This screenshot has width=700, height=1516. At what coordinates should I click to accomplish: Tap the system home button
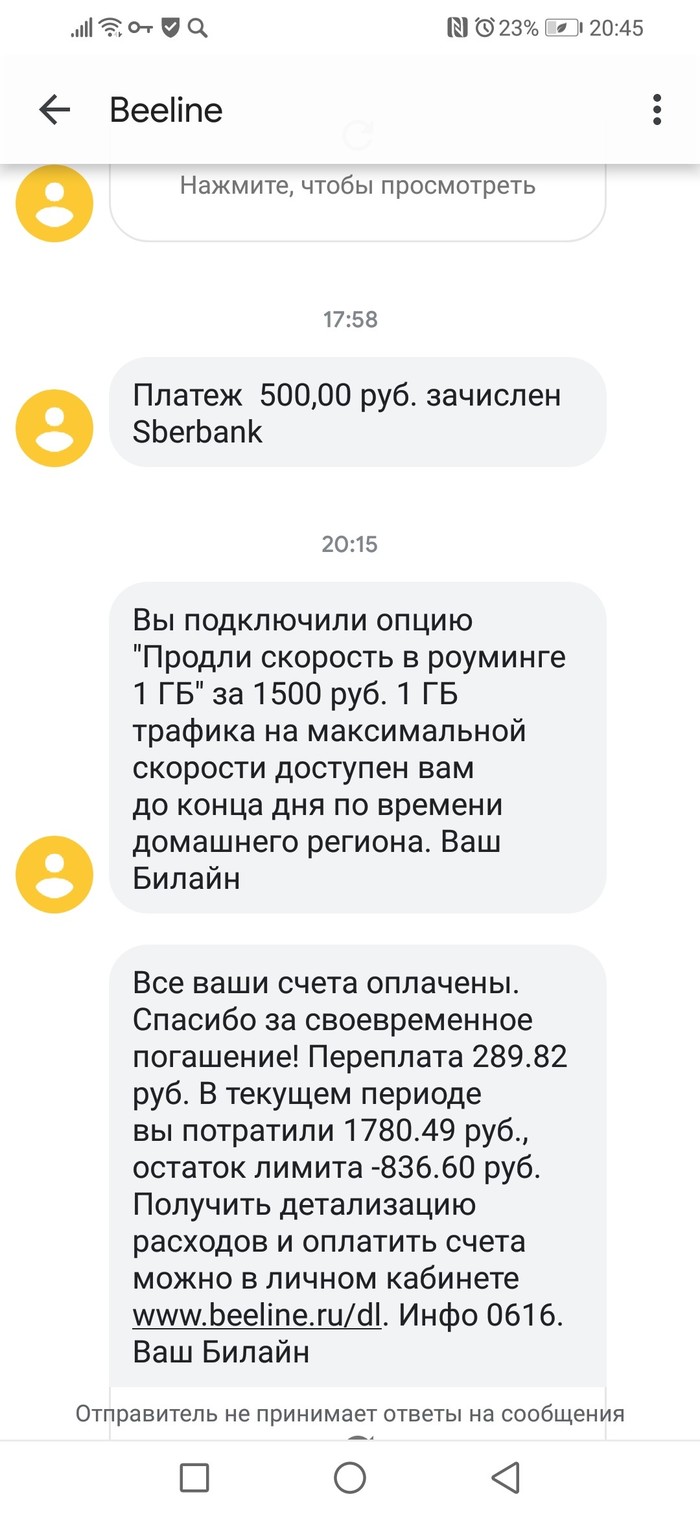pyautogui.click(x=350, y=1478)
